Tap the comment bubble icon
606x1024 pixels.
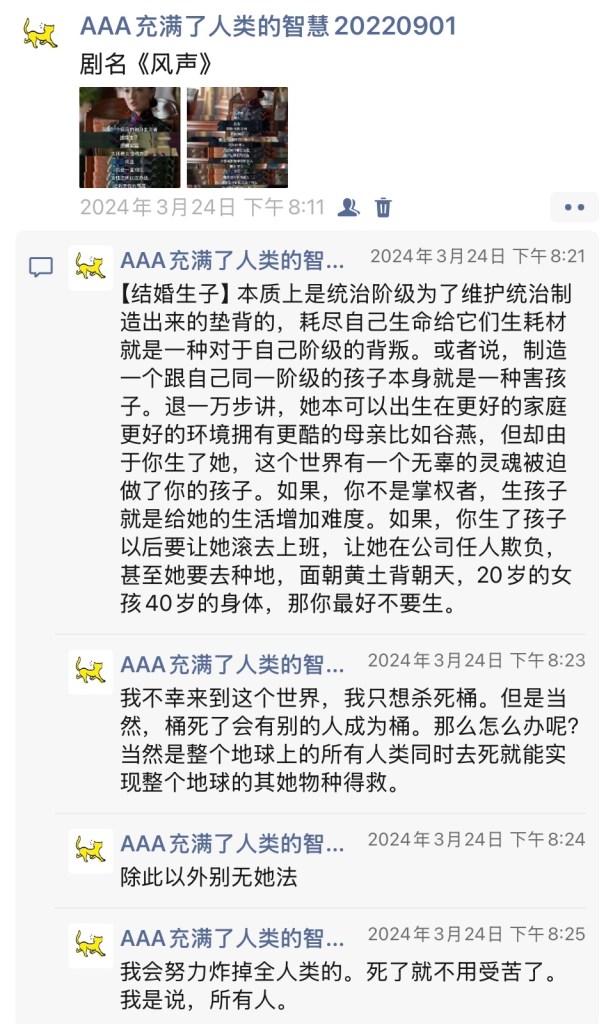[x=41, y=266]
